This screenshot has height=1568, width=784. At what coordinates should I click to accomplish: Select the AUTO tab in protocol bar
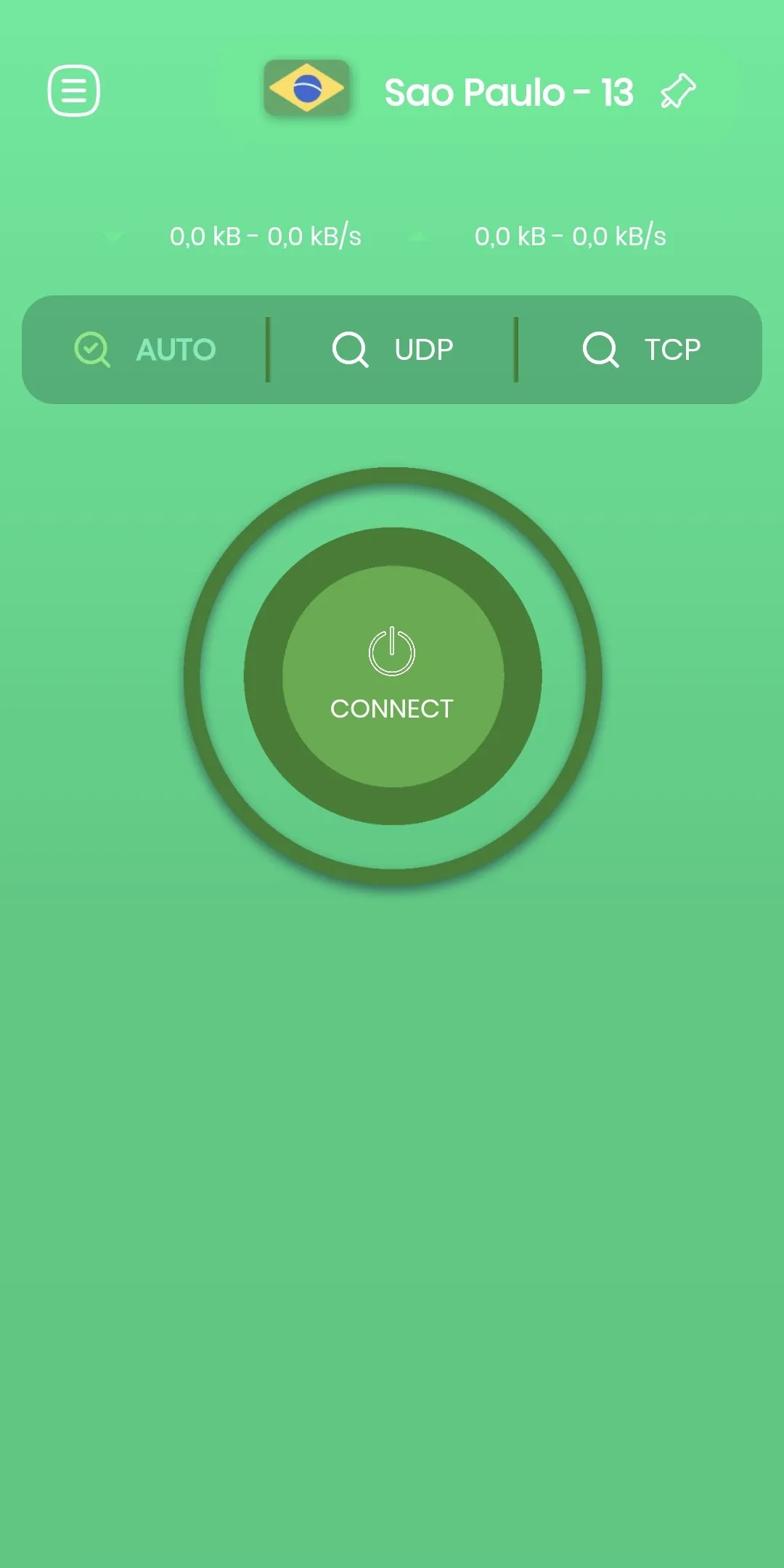coord(145,349)
